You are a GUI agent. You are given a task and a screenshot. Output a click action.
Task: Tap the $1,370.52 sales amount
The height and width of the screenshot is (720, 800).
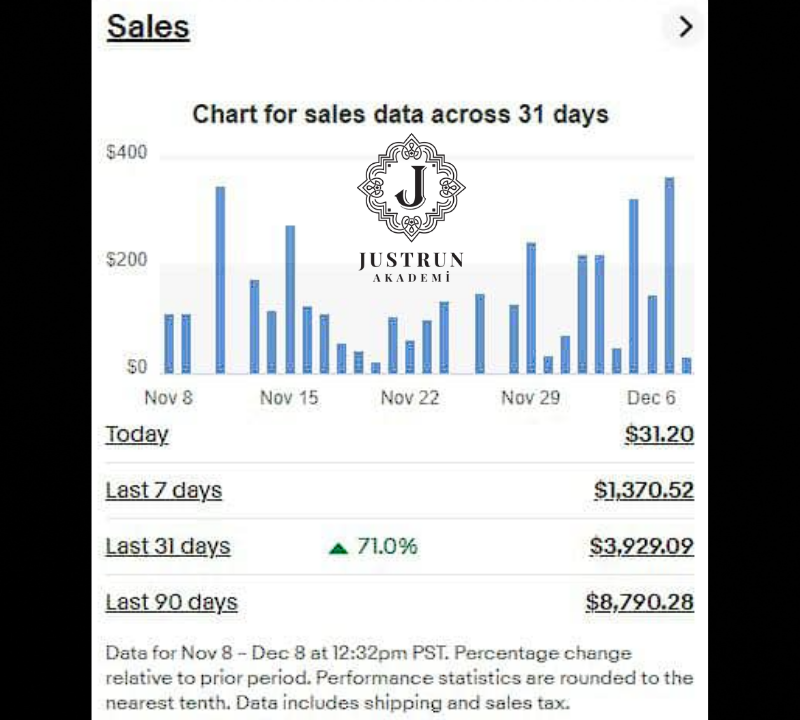(x=643, y=491)
